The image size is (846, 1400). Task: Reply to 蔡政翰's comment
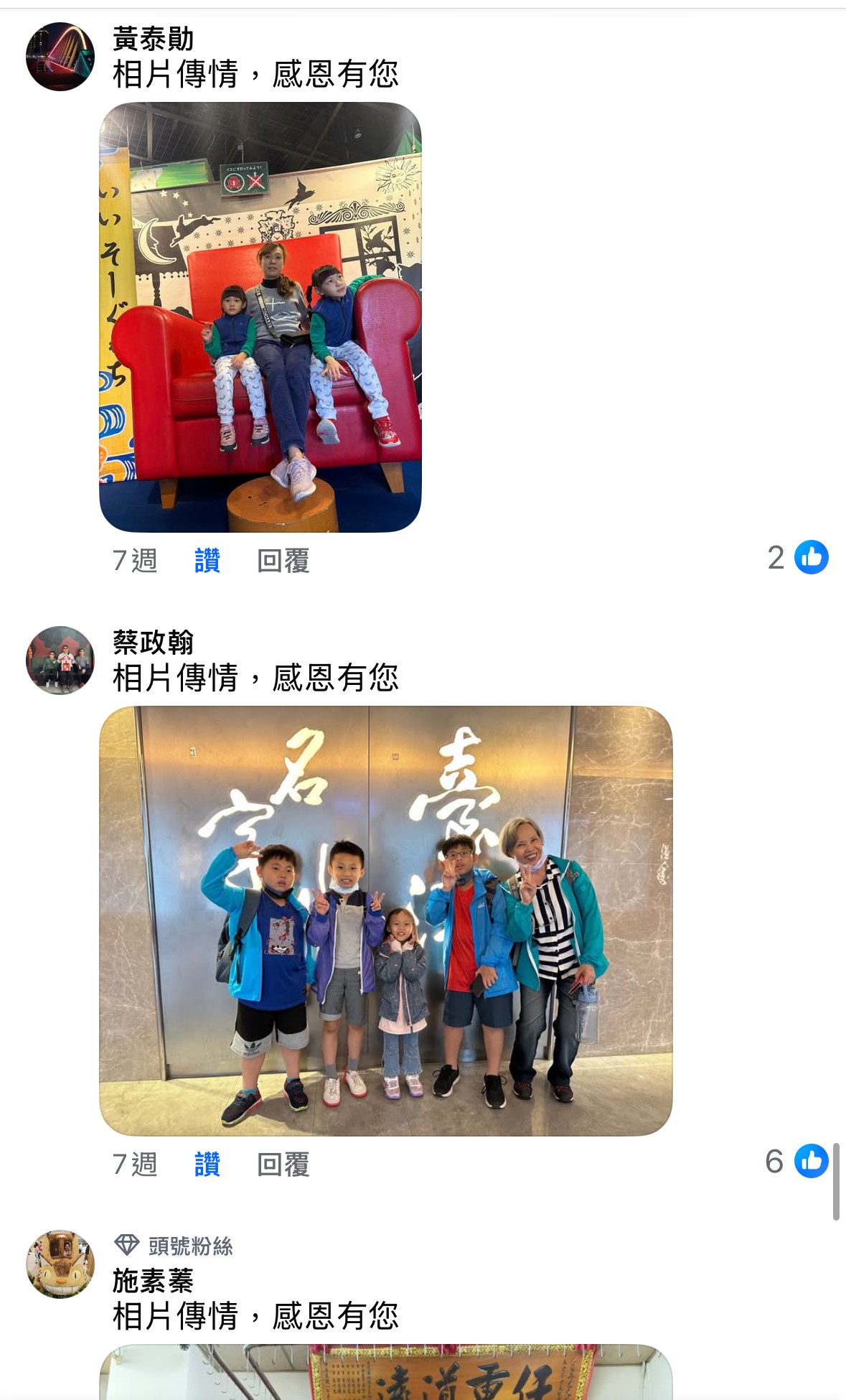pos(283,1165)
